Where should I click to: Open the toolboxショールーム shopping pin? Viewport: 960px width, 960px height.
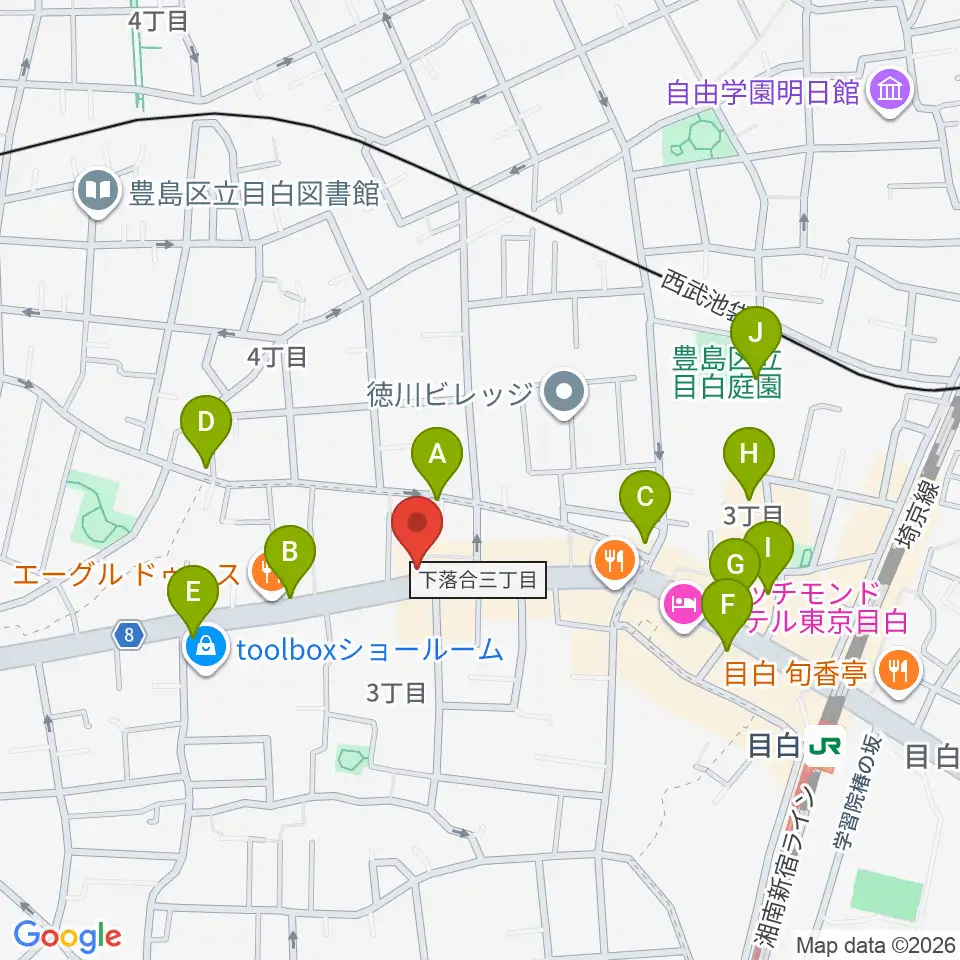[x=206, y=650]
